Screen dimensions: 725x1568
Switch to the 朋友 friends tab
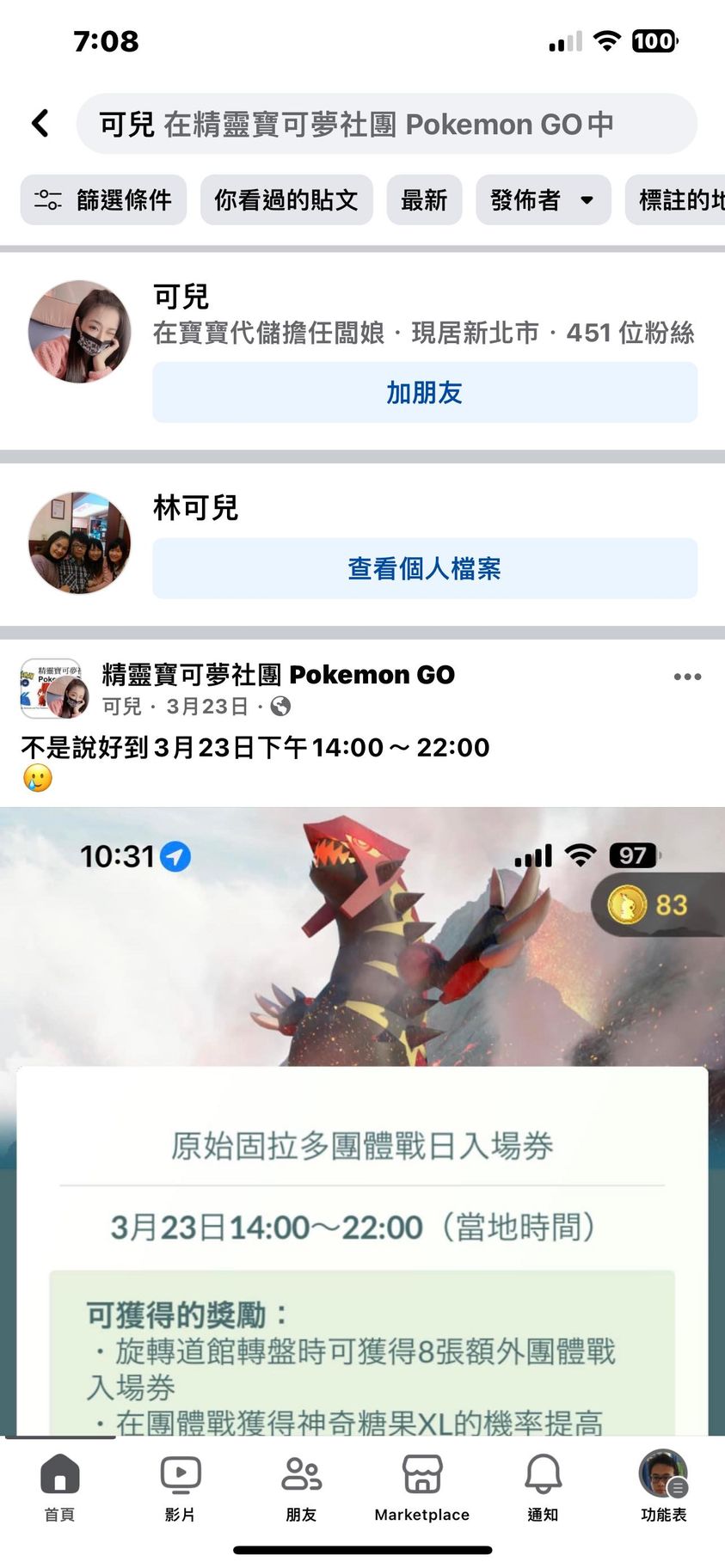301,1486
